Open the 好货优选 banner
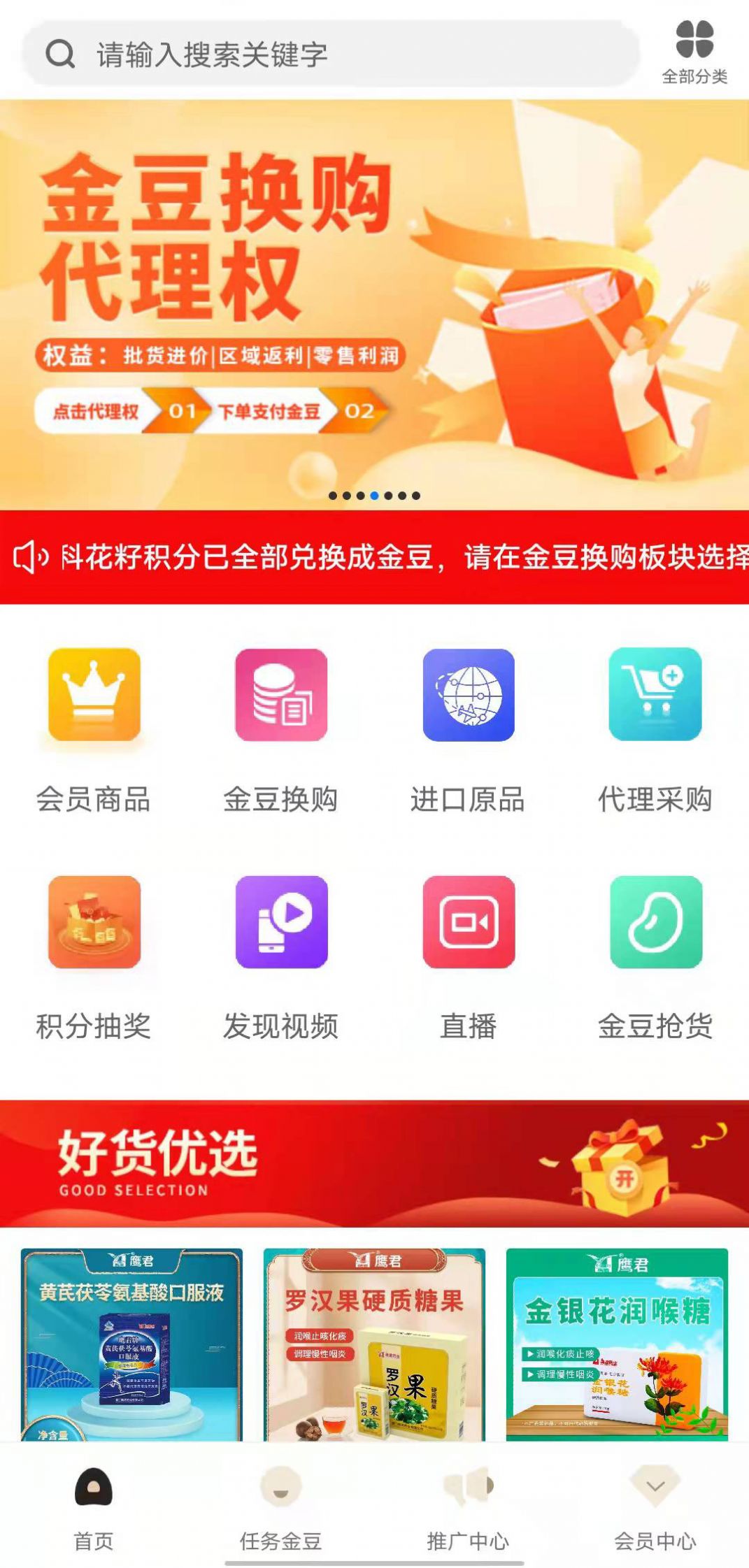Image resolution: width=749 pixels, height=1568 pixels. (374, 1164)
